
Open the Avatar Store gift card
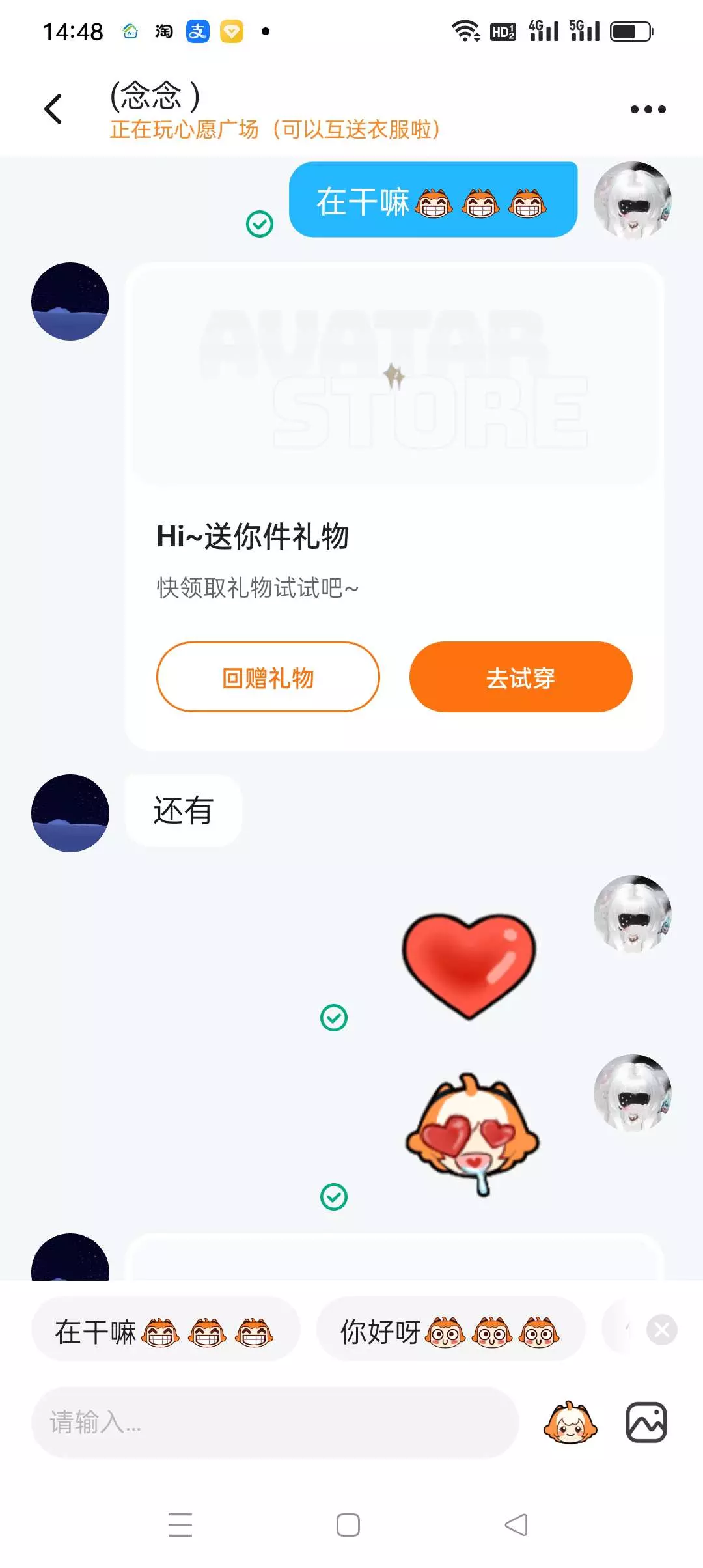tap(394, 376)
